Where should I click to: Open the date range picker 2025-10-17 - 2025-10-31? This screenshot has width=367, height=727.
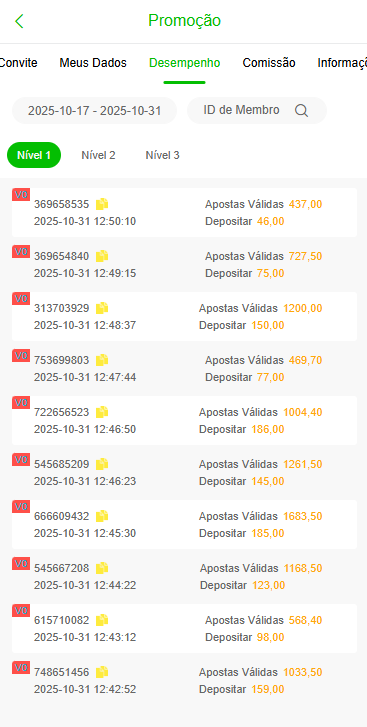[x=95, y=110]
